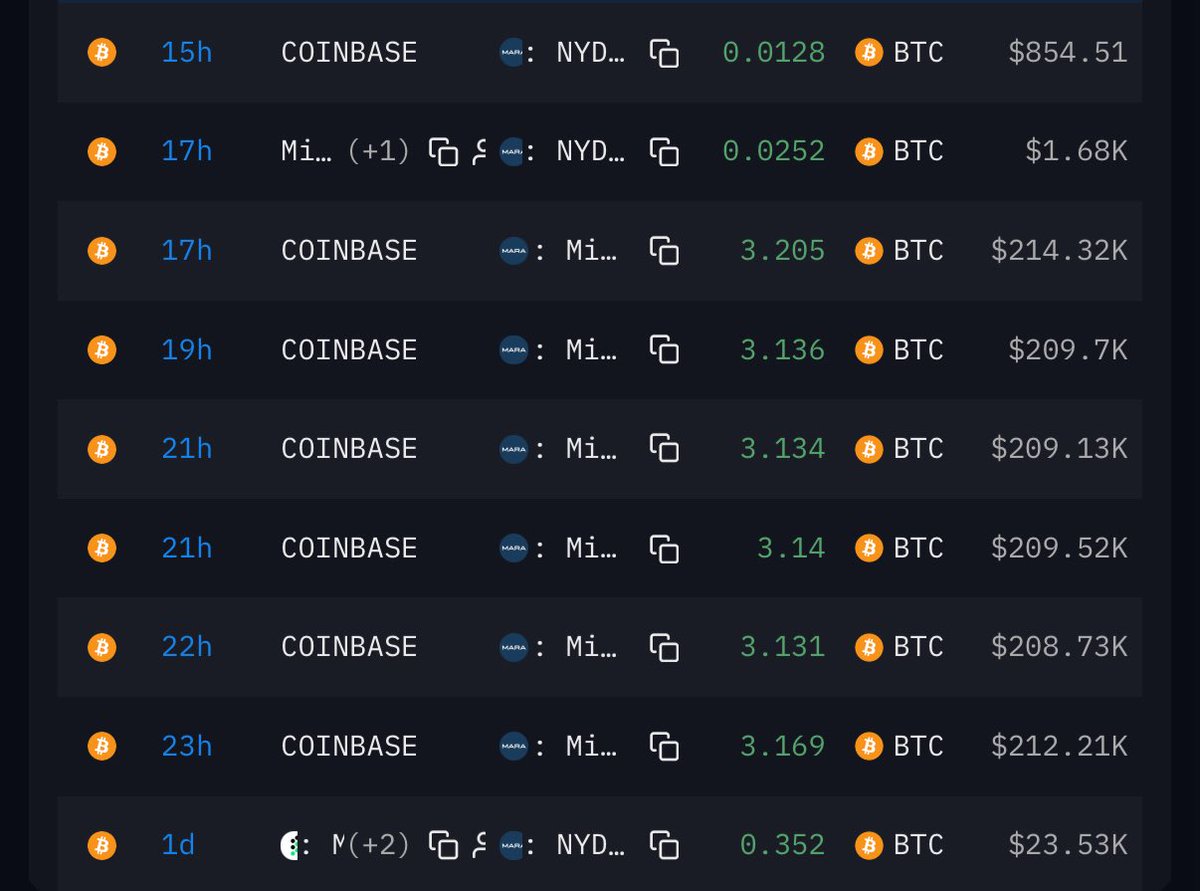Open the COINBASE sender in the 3.134 BTC row
This screenshot has height=891, width=1200.
pyautogui.click(x=349, y=448)
